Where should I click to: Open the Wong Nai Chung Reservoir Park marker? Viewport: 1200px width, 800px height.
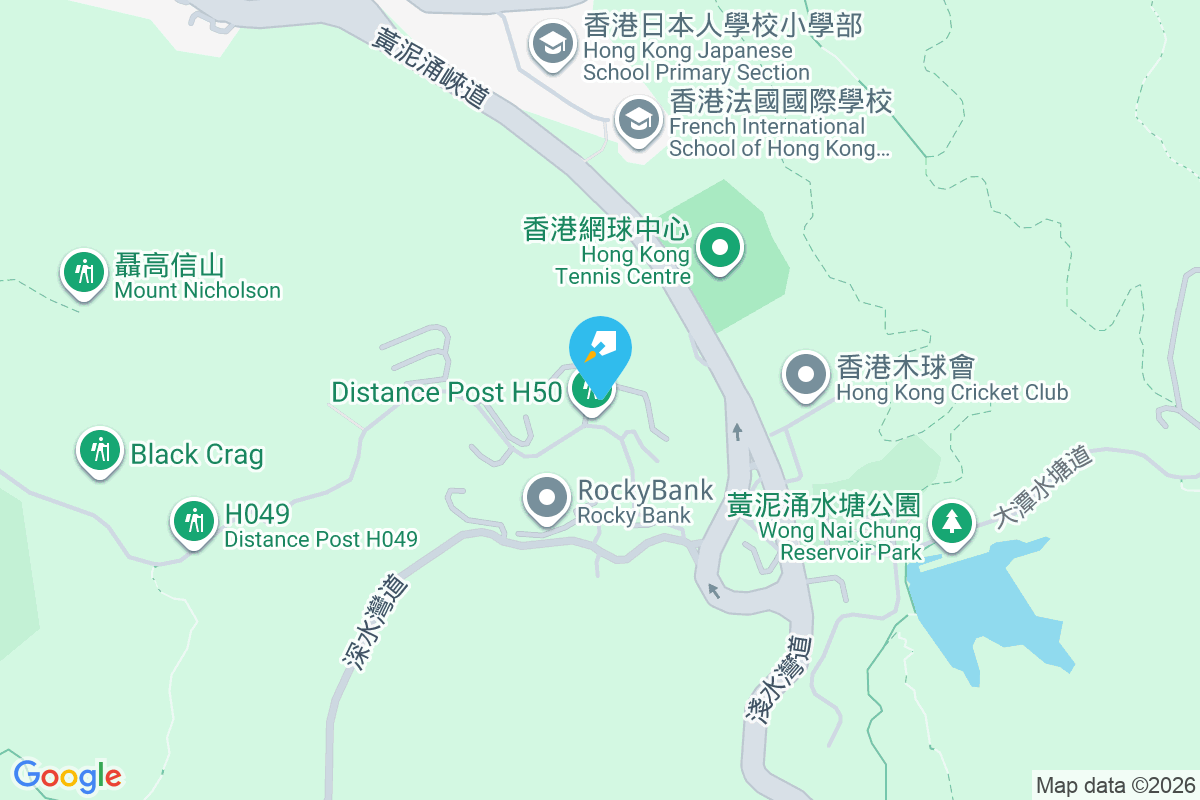pos(951,523)
